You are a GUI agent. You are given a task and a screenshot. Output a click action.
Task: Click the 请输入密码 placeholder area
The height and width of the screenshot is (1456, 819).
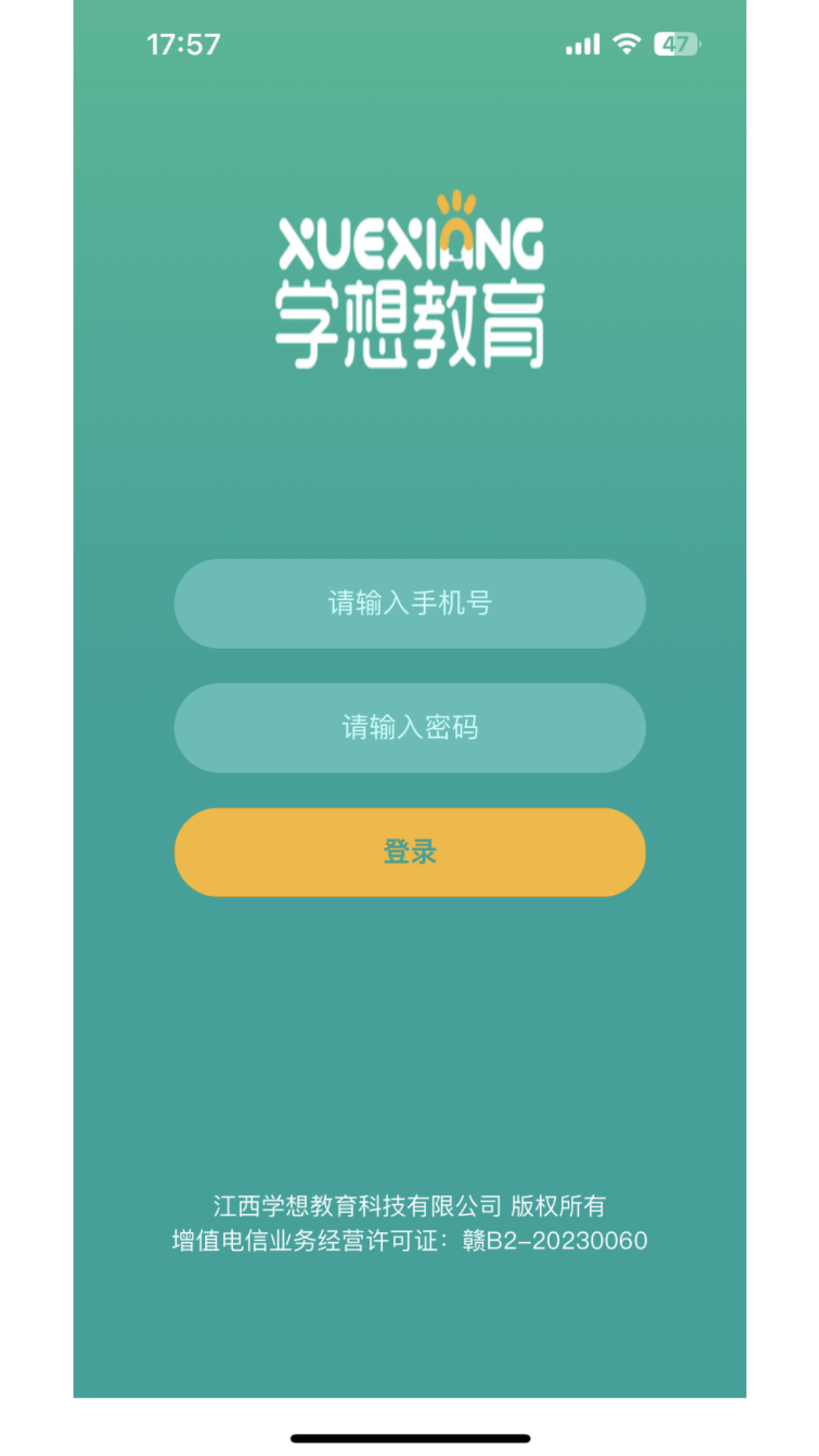(409, 727)
